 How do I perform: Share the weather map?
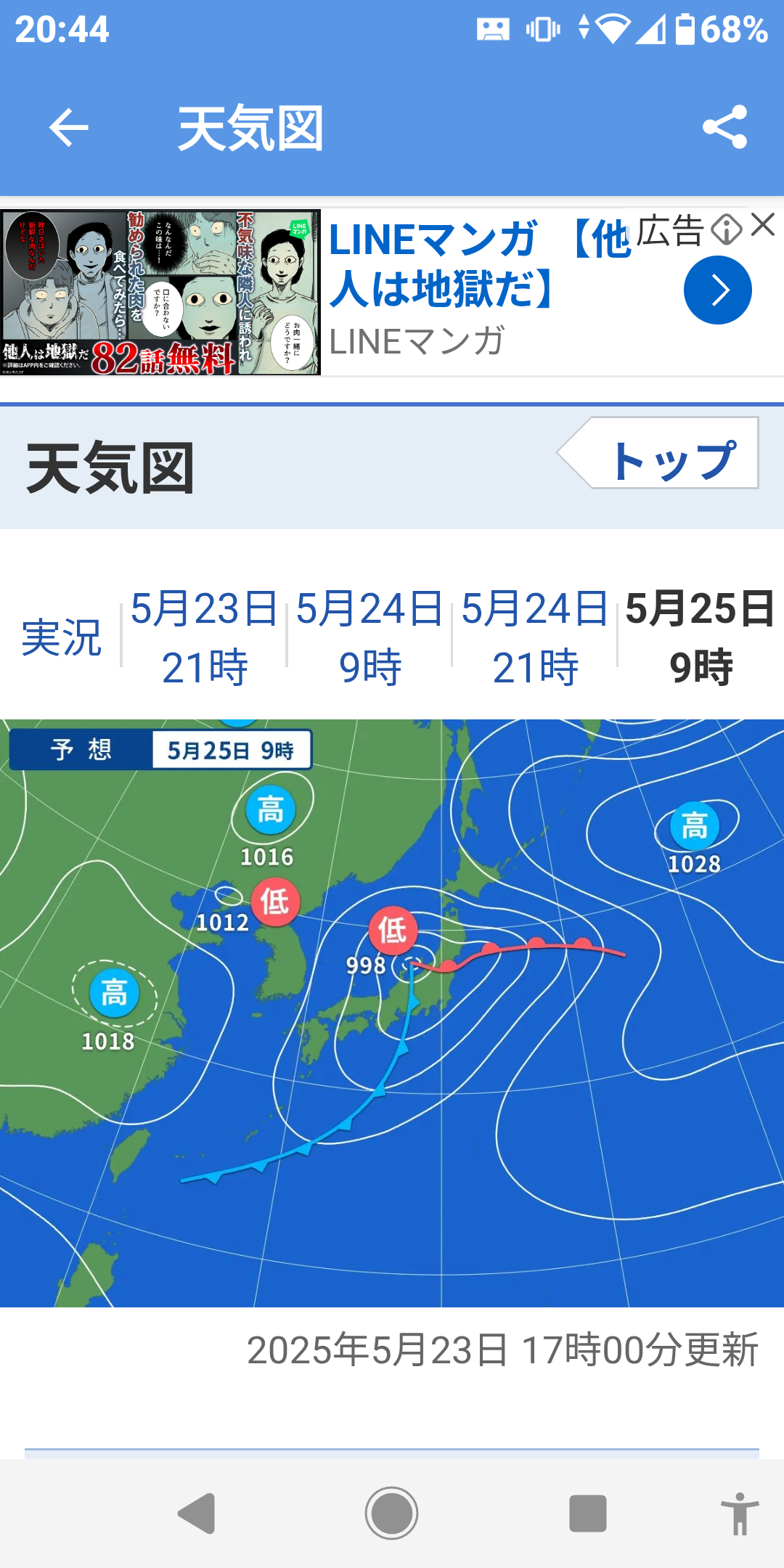(x=724, y=128)
